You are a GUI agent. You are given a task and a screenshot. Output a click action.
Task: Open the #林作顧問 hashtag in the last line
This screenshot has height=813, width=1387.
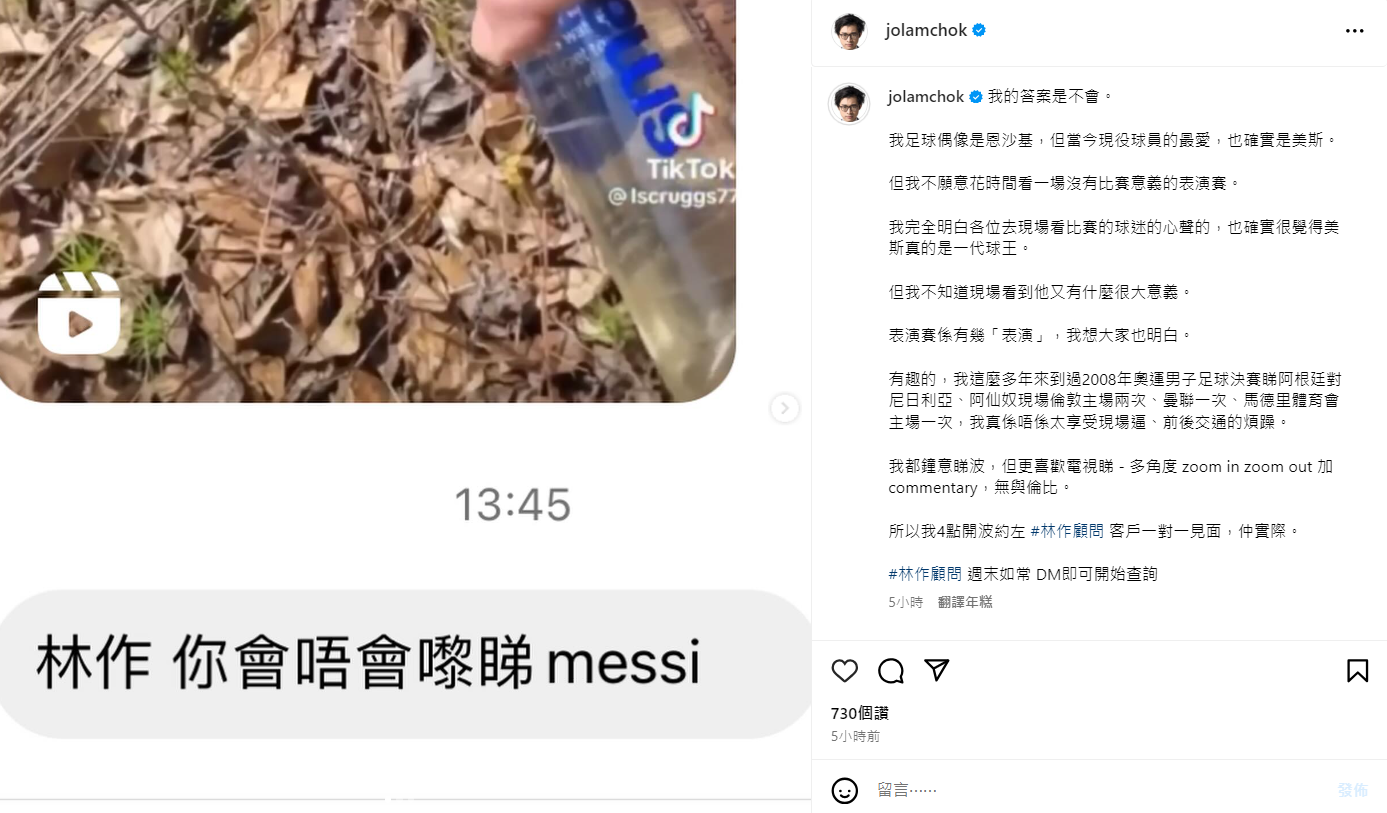pyautogui.click(x=925, y=574)
